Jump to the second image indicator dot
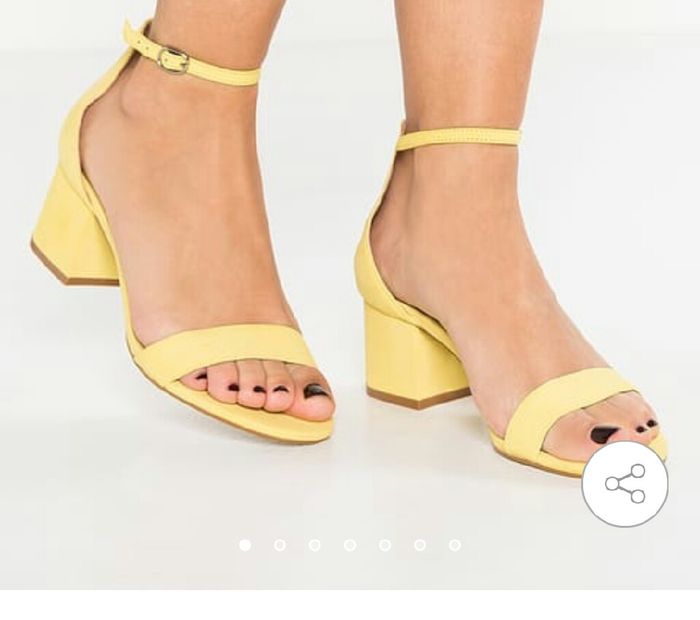The height and width of the screenshot is (620, 700). click(x=280, y=545)
